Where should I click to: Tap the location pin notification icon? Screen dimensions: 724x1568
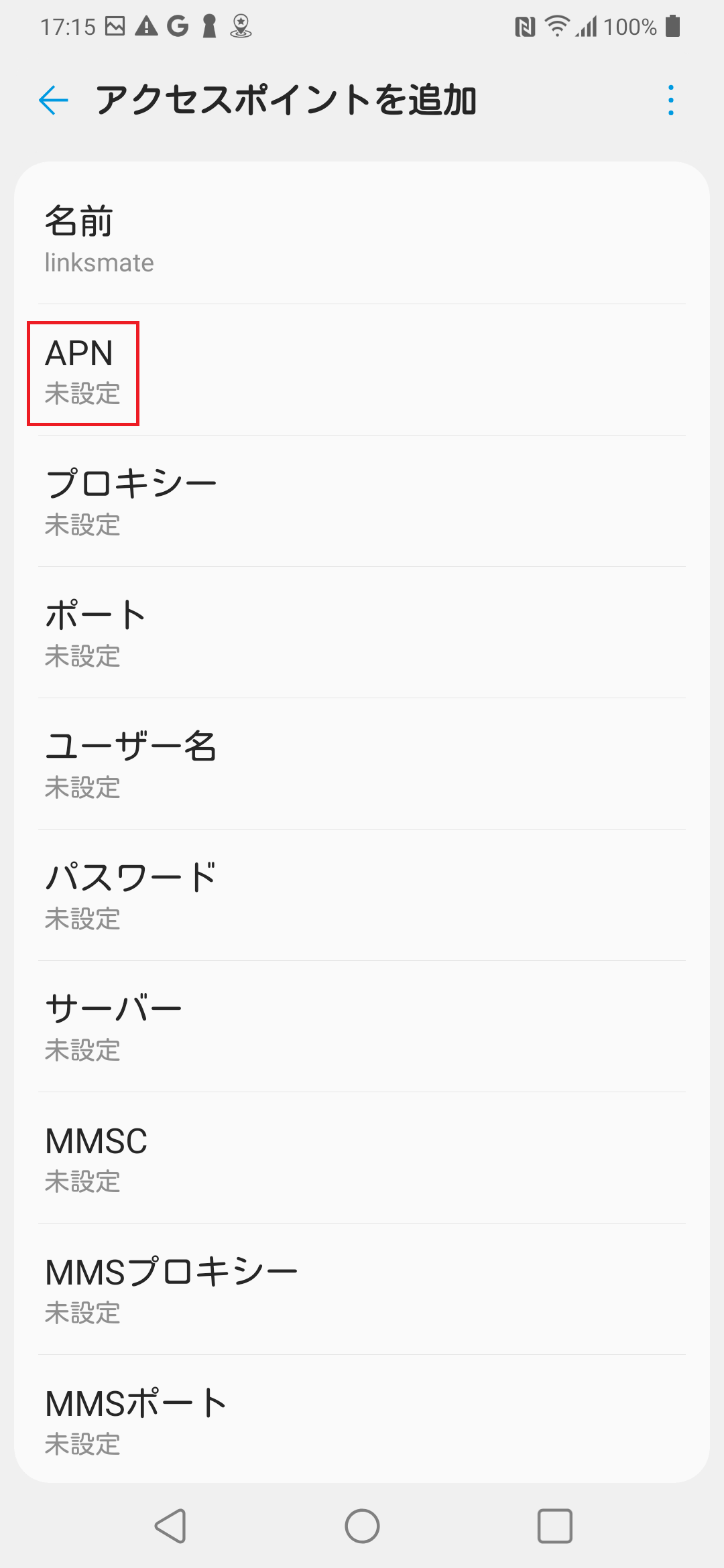pyautogui.click(x=242, y=27)
